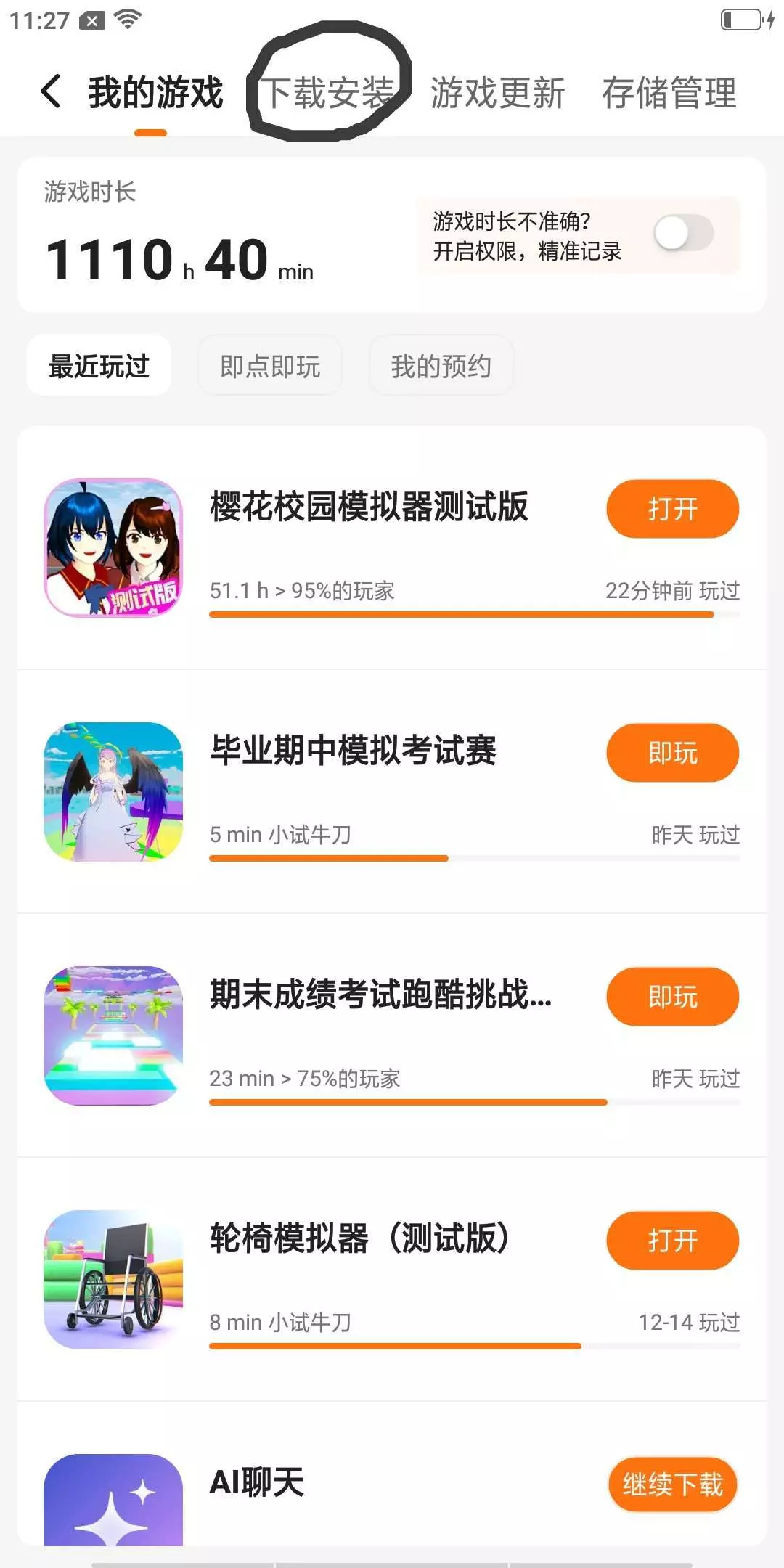Open 樱花校园模拟器测试版 game icon
Viewport: 784px width, 1568px height.
coord(113,548)
